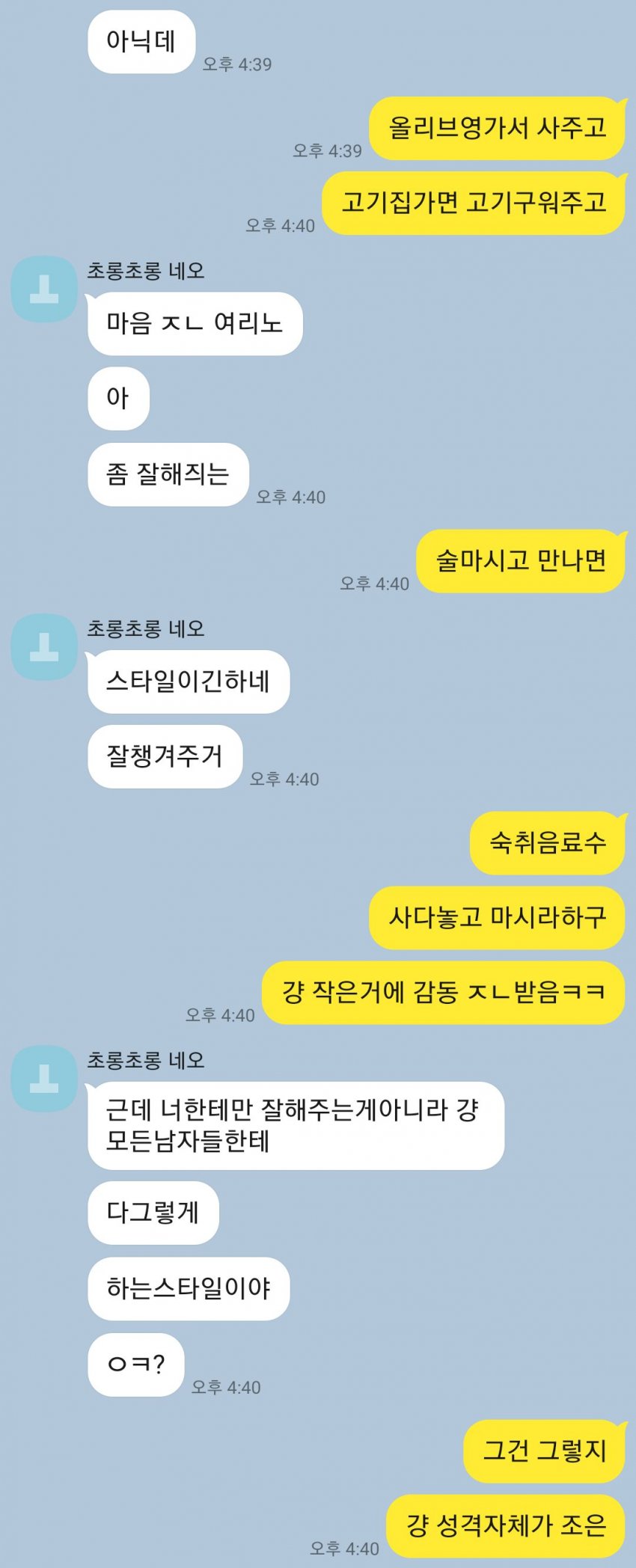
Task: Open 초롱초롱 네오's profile avatar beside '마음 ㅈㄴ 여리노'
Action: 44,290
